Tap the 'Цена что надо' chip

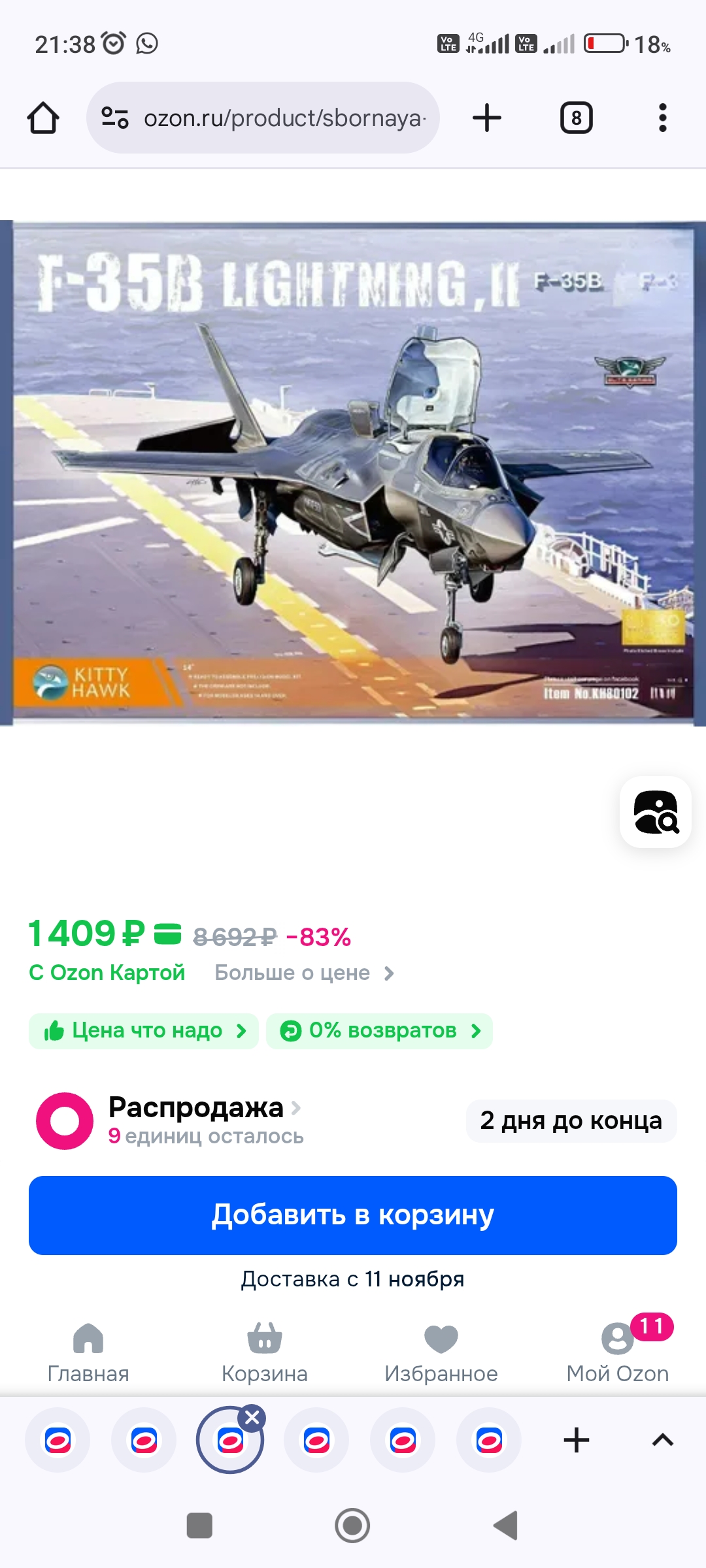click(x=144, y=1031)
